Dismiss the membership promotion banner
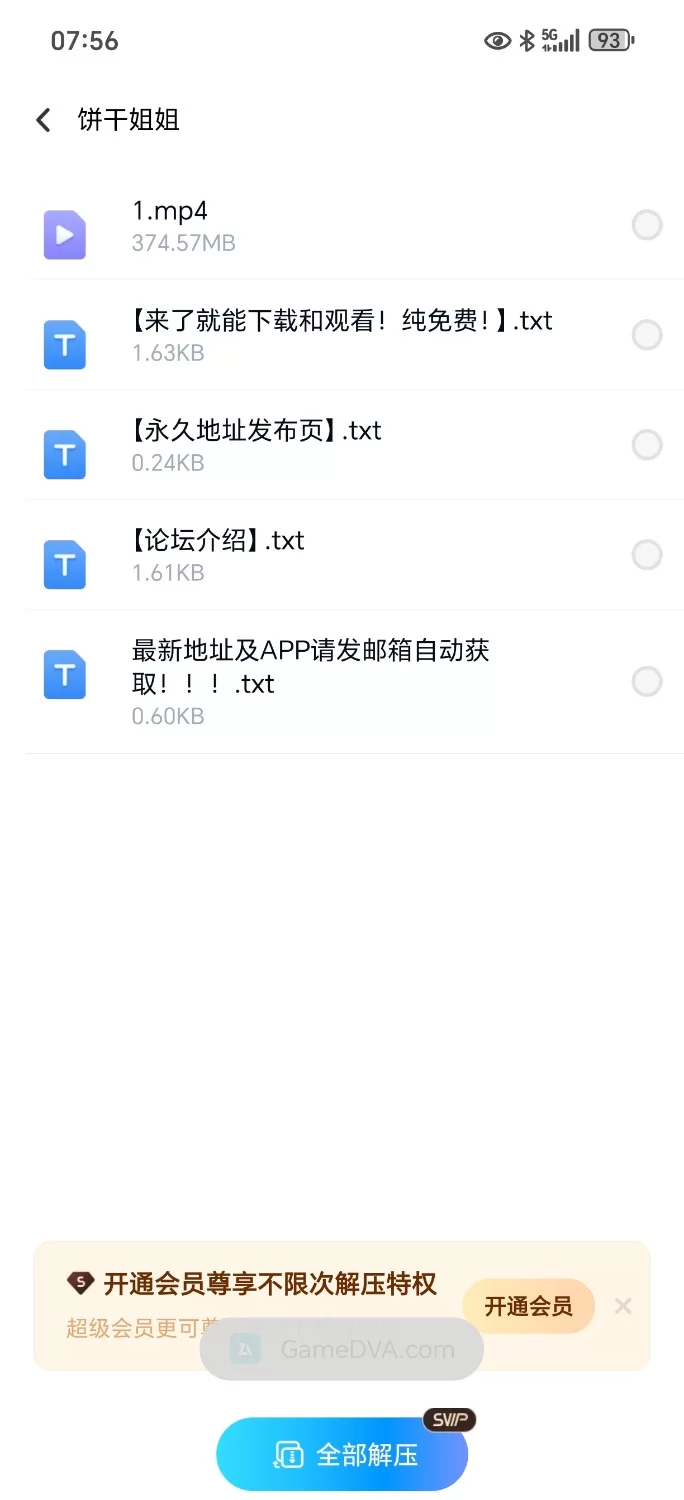This screenshot has width=684, height=1500. pos(623,1306)
